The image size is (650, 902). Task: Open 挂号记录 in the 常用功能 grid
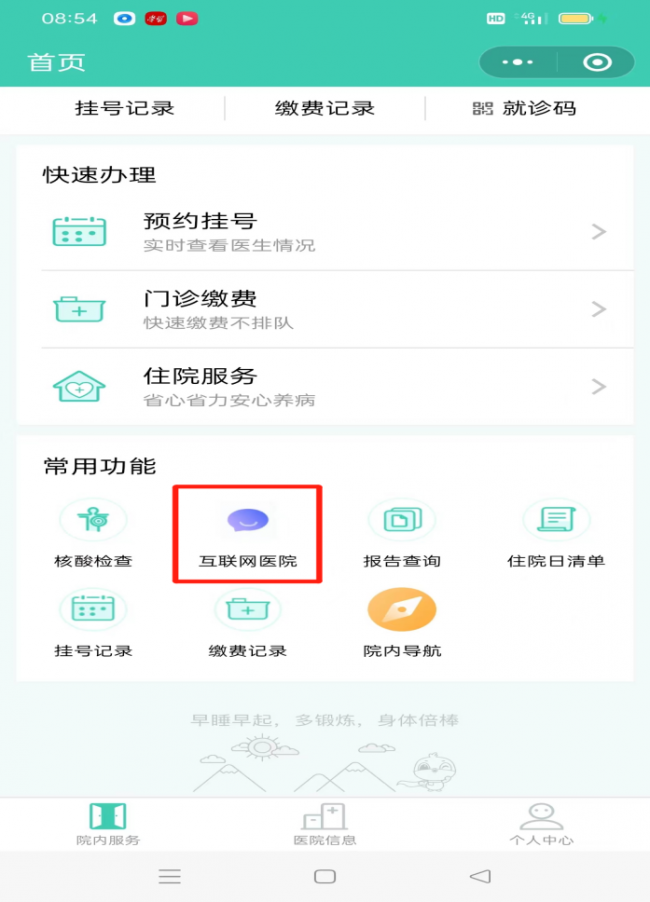coord(93,623)
